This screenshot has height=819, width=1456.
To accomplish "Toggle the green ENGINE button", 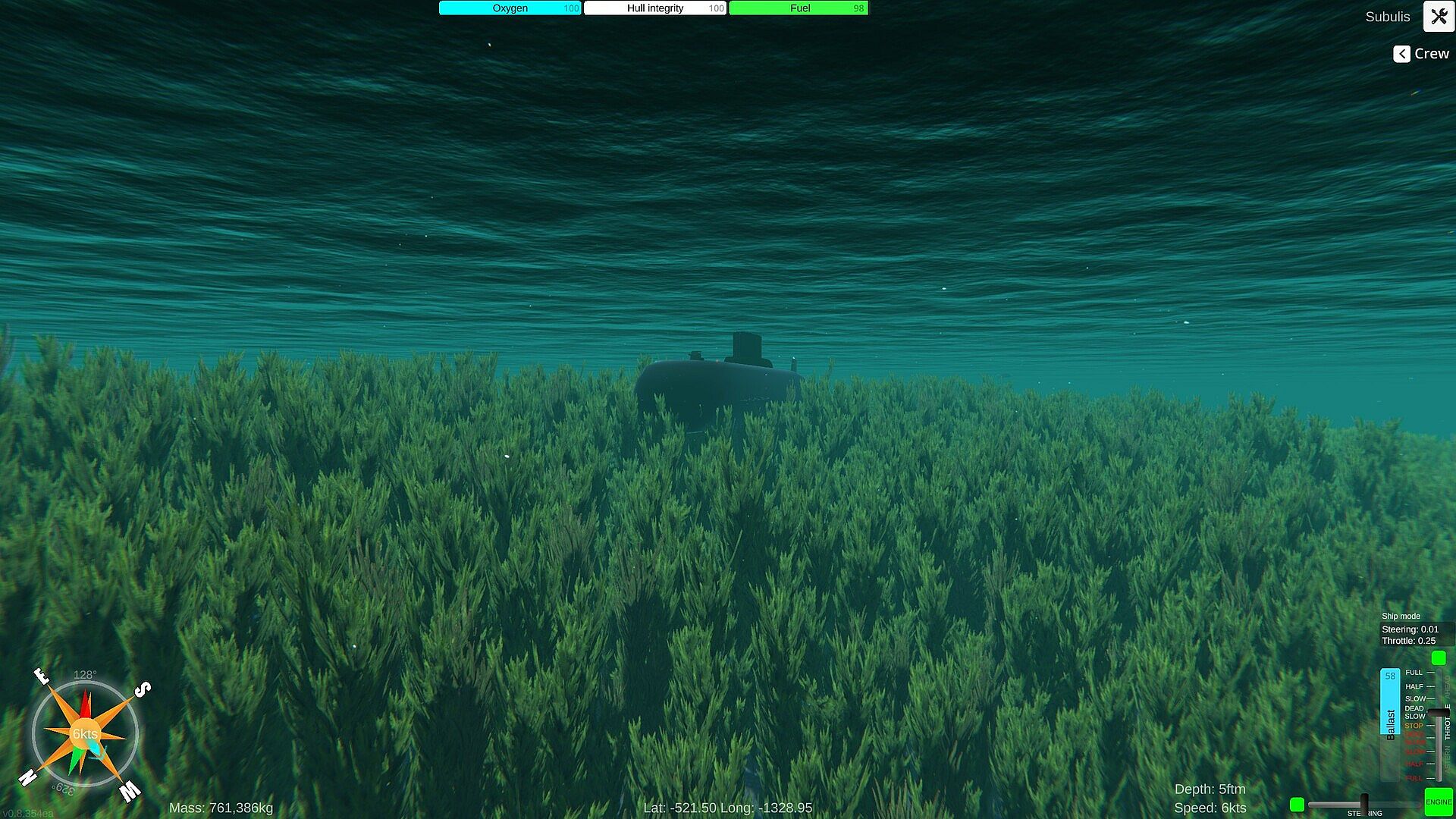I will (x=1439, y=802).
